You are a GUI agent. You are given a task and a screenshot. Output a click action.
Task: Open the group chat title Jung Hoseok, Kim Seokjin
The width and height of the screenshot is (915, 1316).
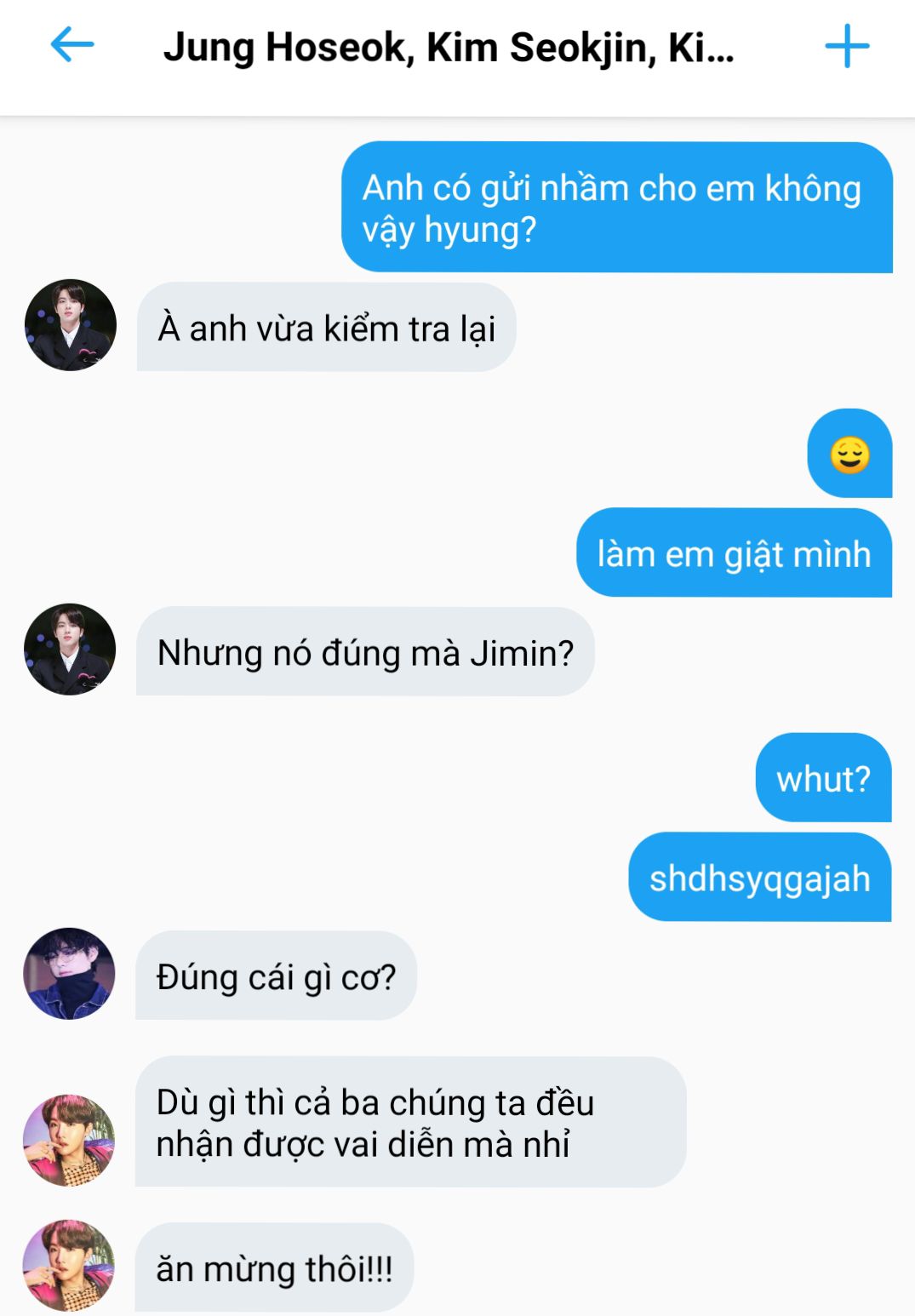click(x=449, y=48)
